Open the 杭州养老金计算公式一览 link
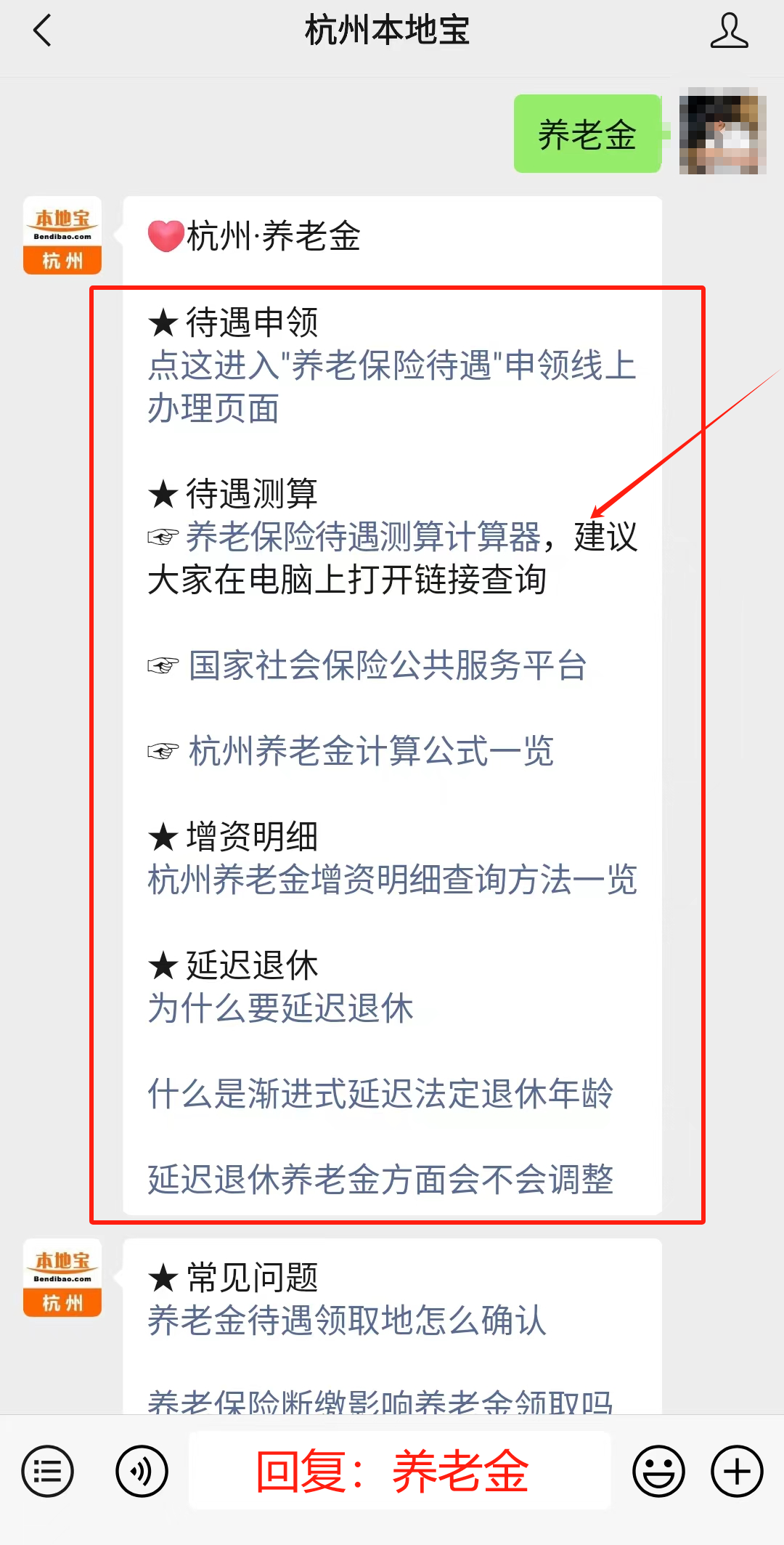Screen dimensions: 784x1545 371,751
